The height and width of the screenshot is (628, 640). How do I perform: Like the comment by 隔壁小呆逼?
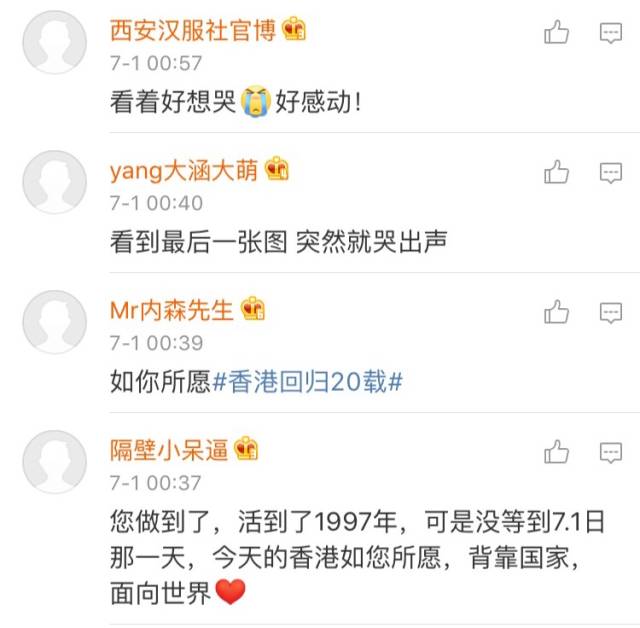point(556,453)
